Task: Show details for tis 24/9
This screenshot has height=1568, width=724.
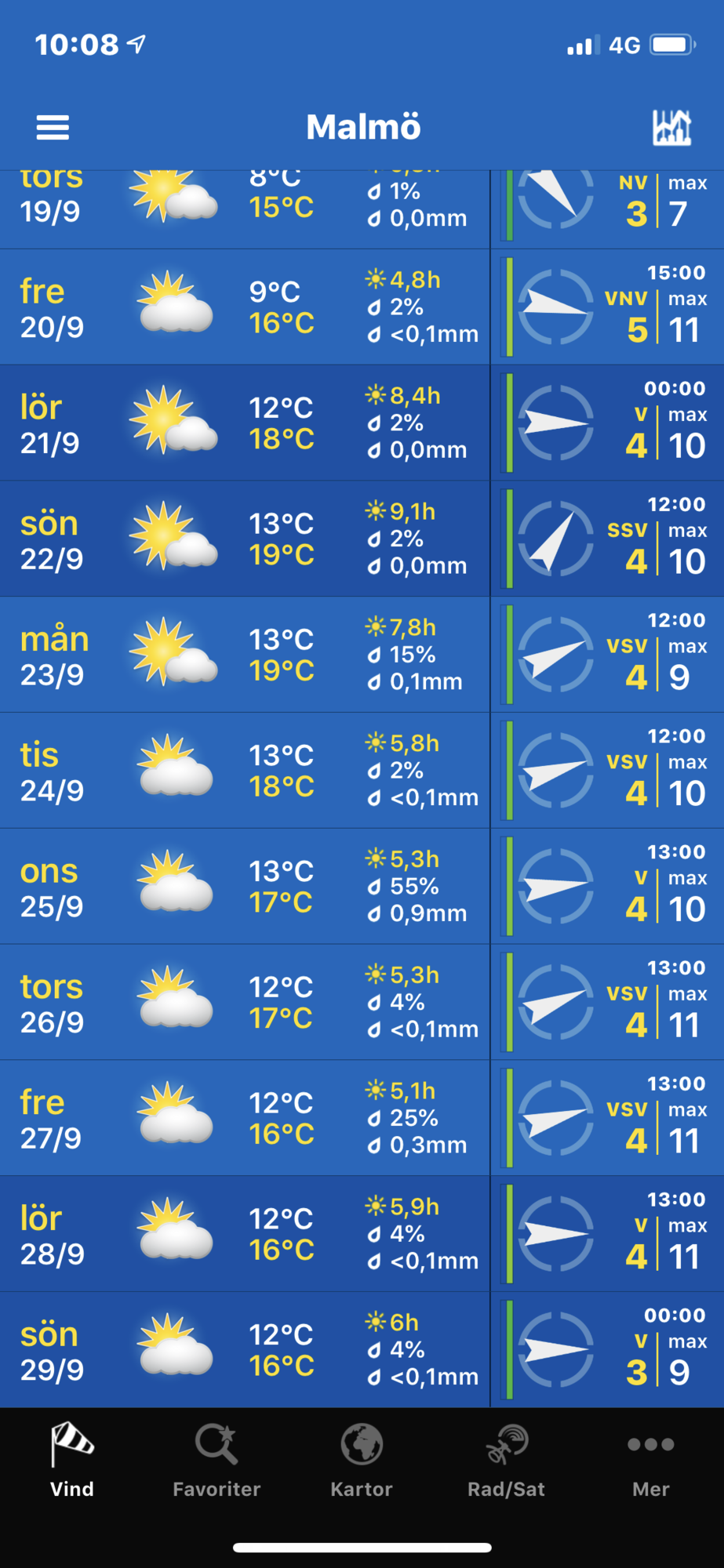Action: pyautogui.click(x=245, y=771)
